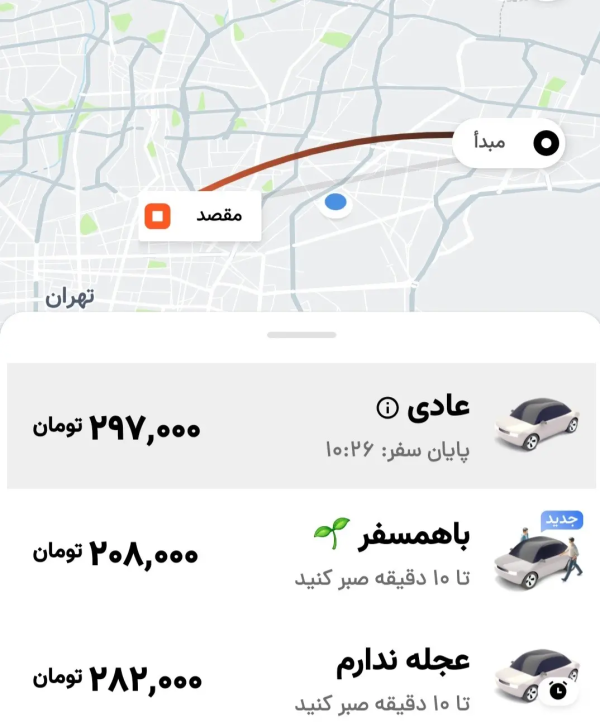Tap the مقصد destination marker
The image size is (600, 722).
point(200,215)
